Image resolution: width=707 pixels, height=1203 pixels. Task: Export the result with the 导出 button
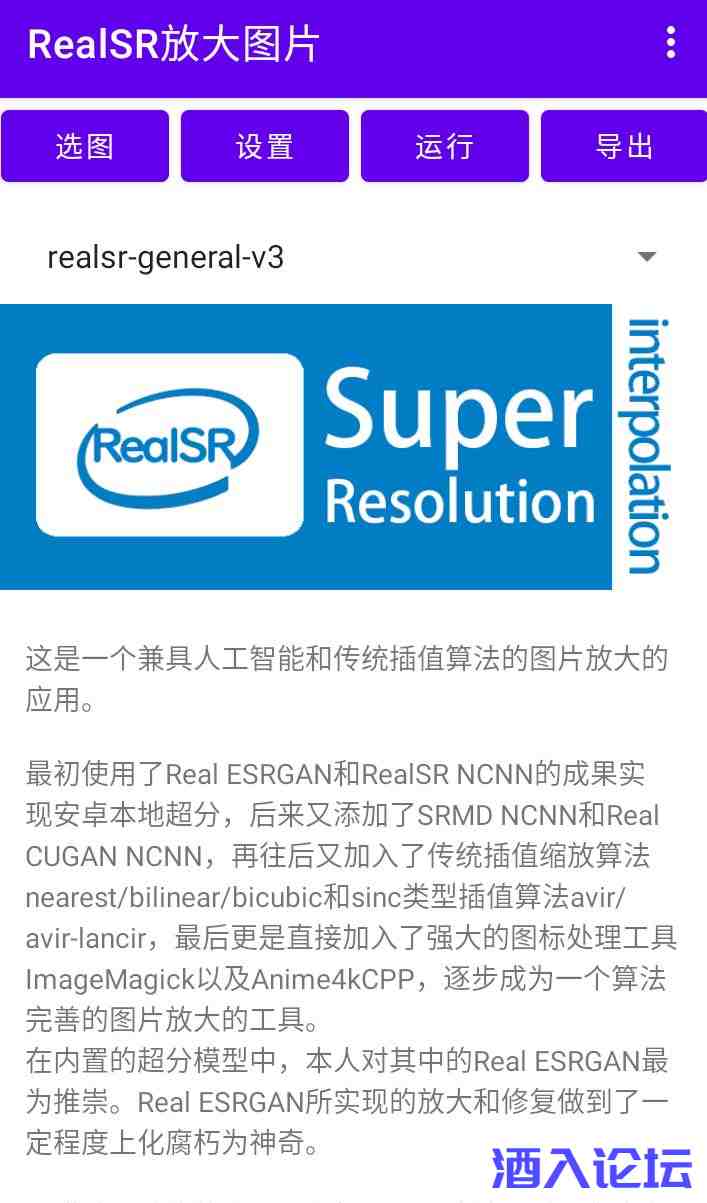623,146
